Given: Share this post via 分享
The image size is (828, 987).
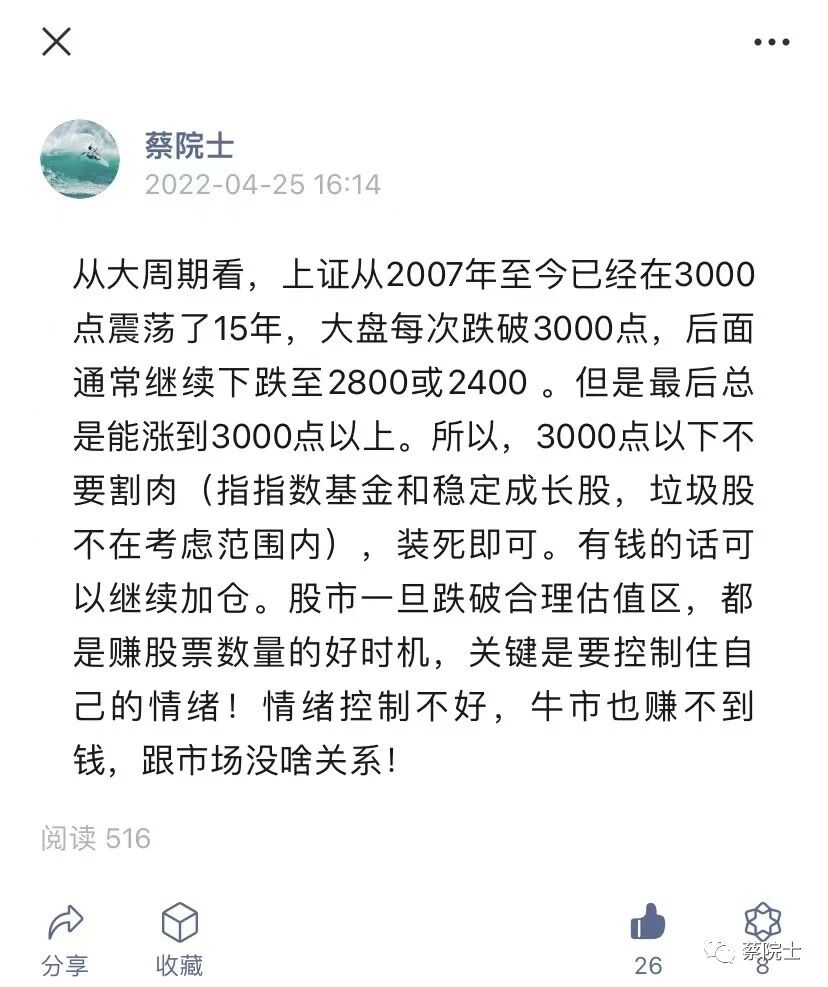Looking at the screenshot, I should tap(65, 939).
